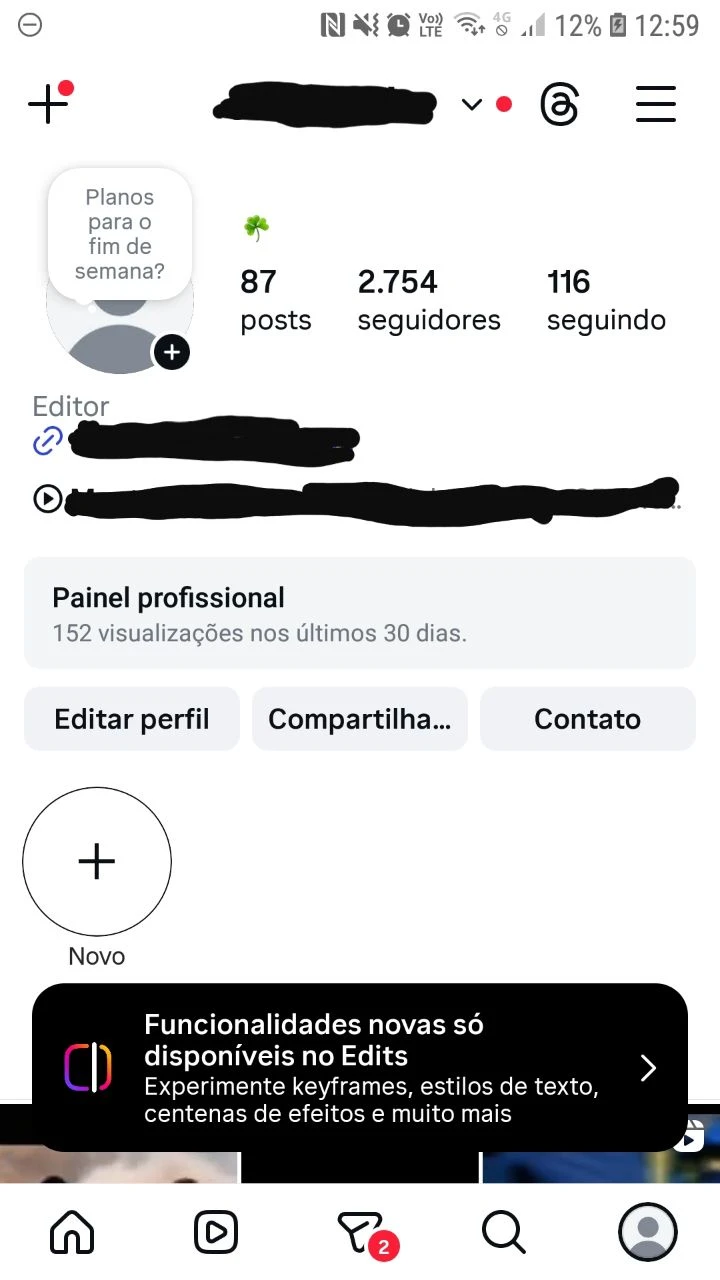Go to the Home feed tab
Screen dimensions: 720x1280
[x=72, y=1232]
